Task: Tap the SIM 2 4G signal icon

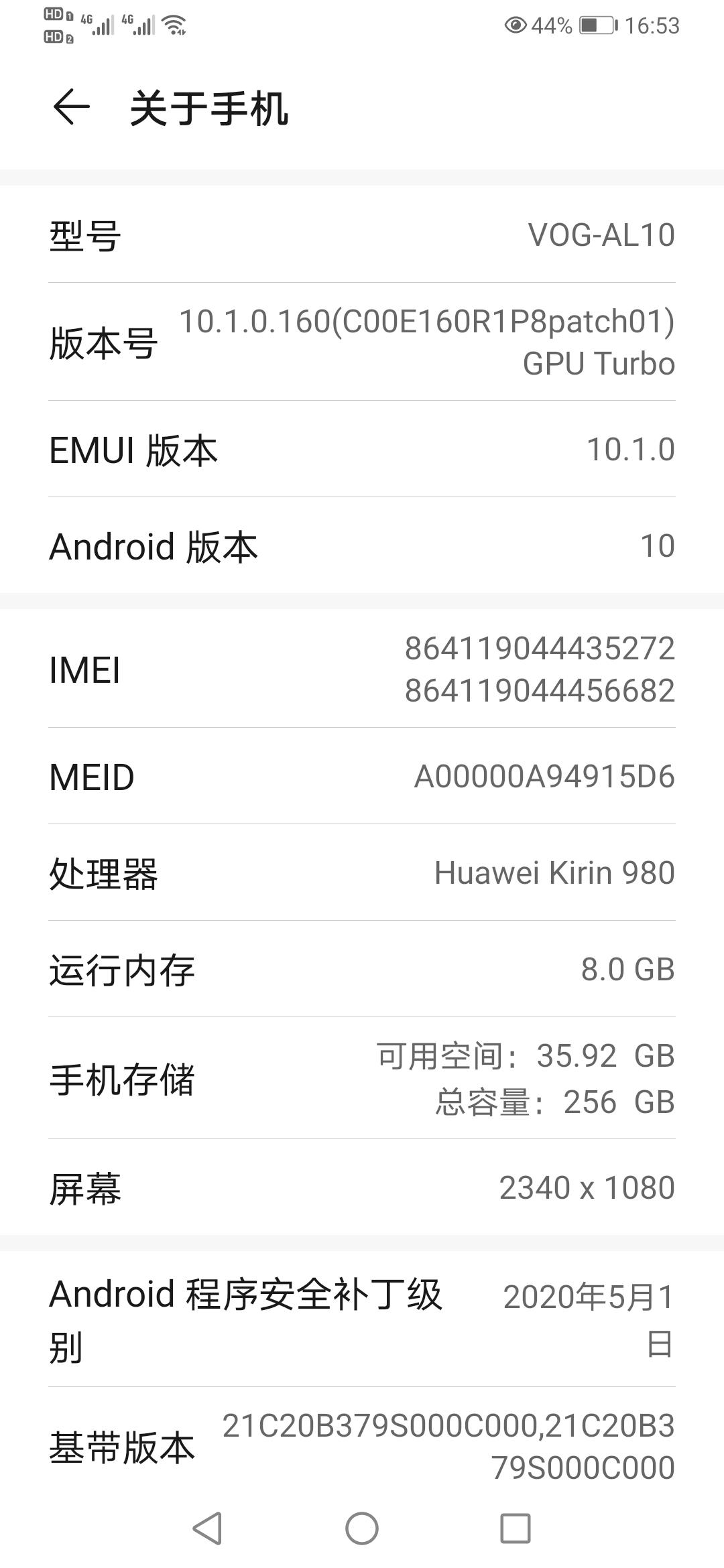Action: coord(137,25)
